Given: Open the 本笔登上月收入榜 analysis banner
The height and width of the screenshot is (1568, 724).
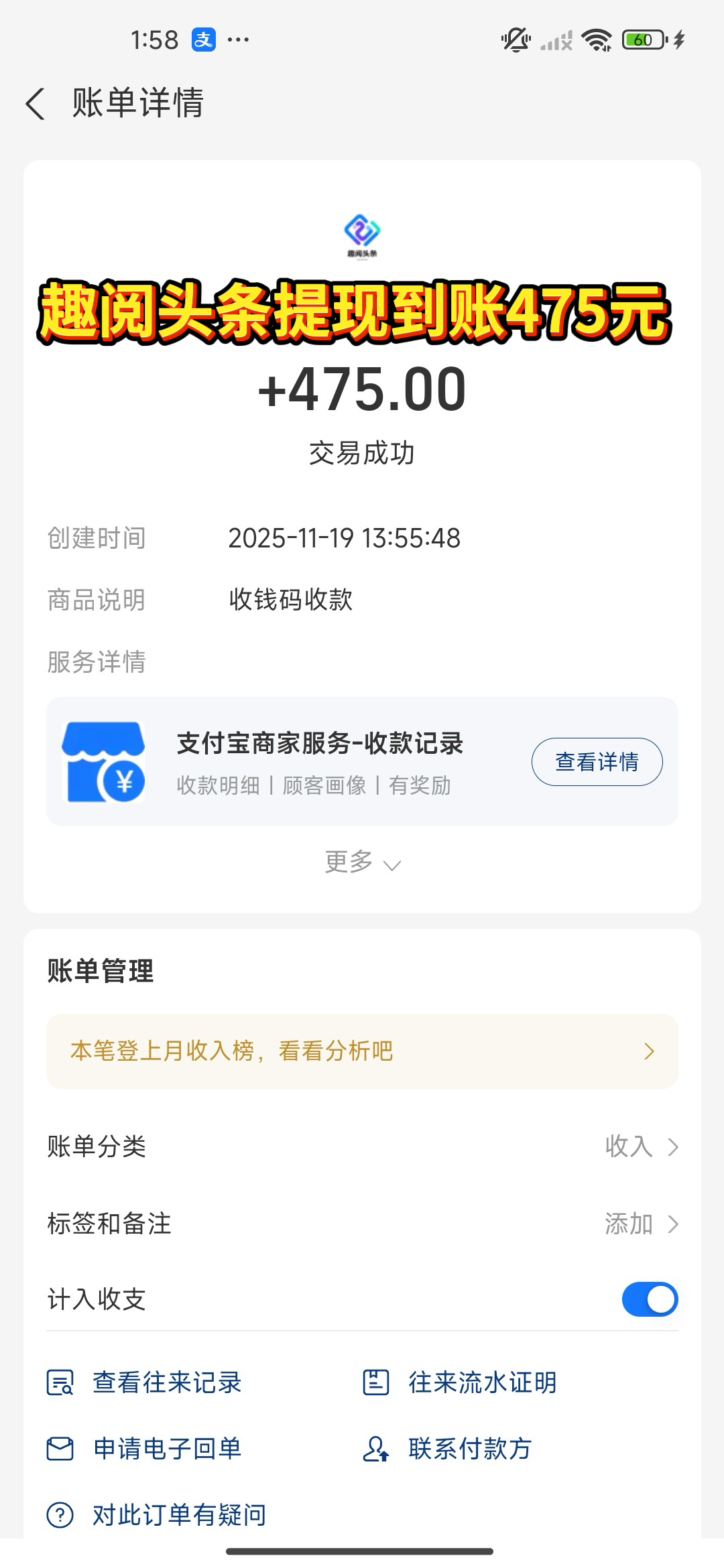Looking at the screenshot, I should [362, 1051].
